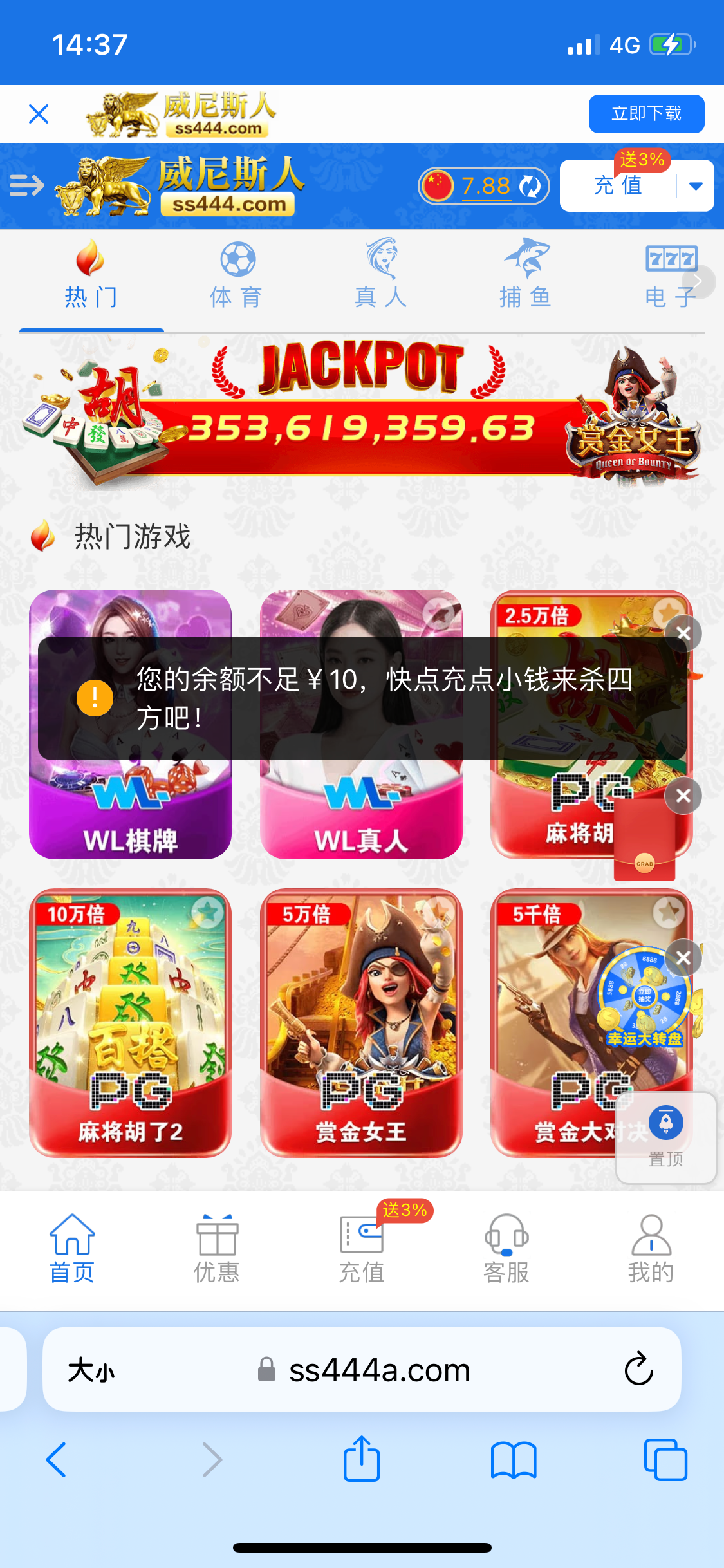Go to the 优惠 promotions tab
The height and width of the screenshot is (1568, 724).
pos(217,1249)
